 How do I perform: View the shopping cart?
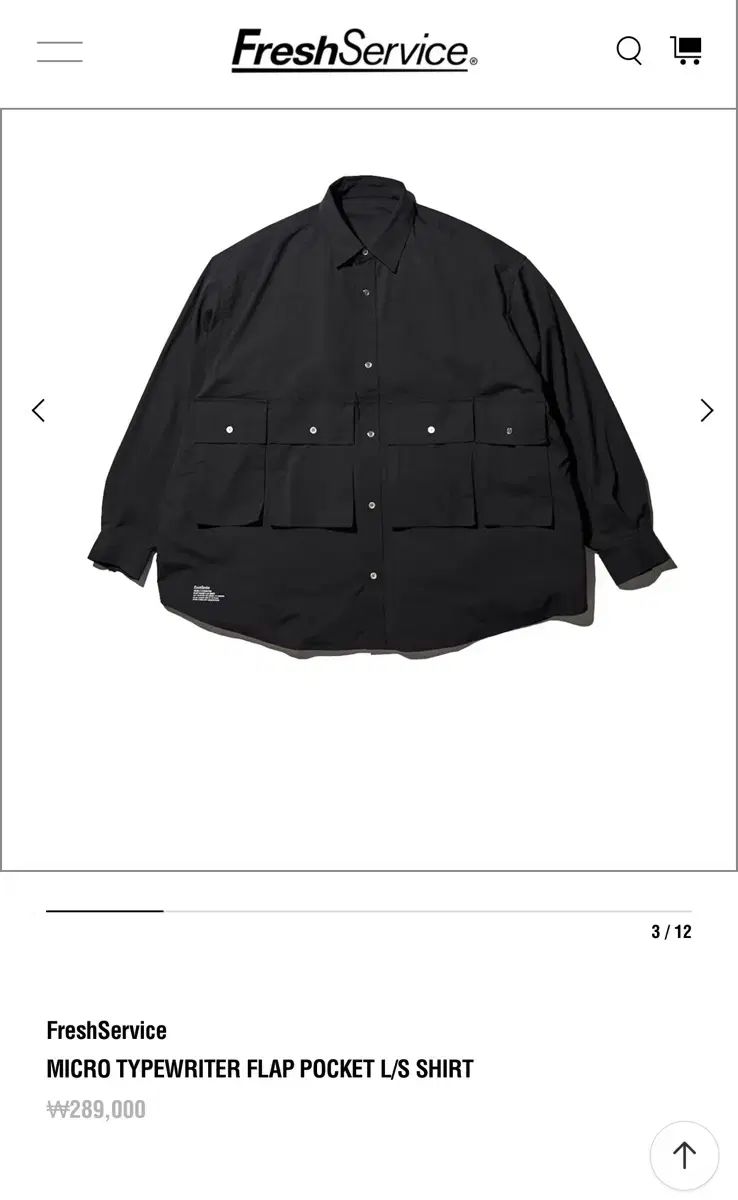click(687, 50)
